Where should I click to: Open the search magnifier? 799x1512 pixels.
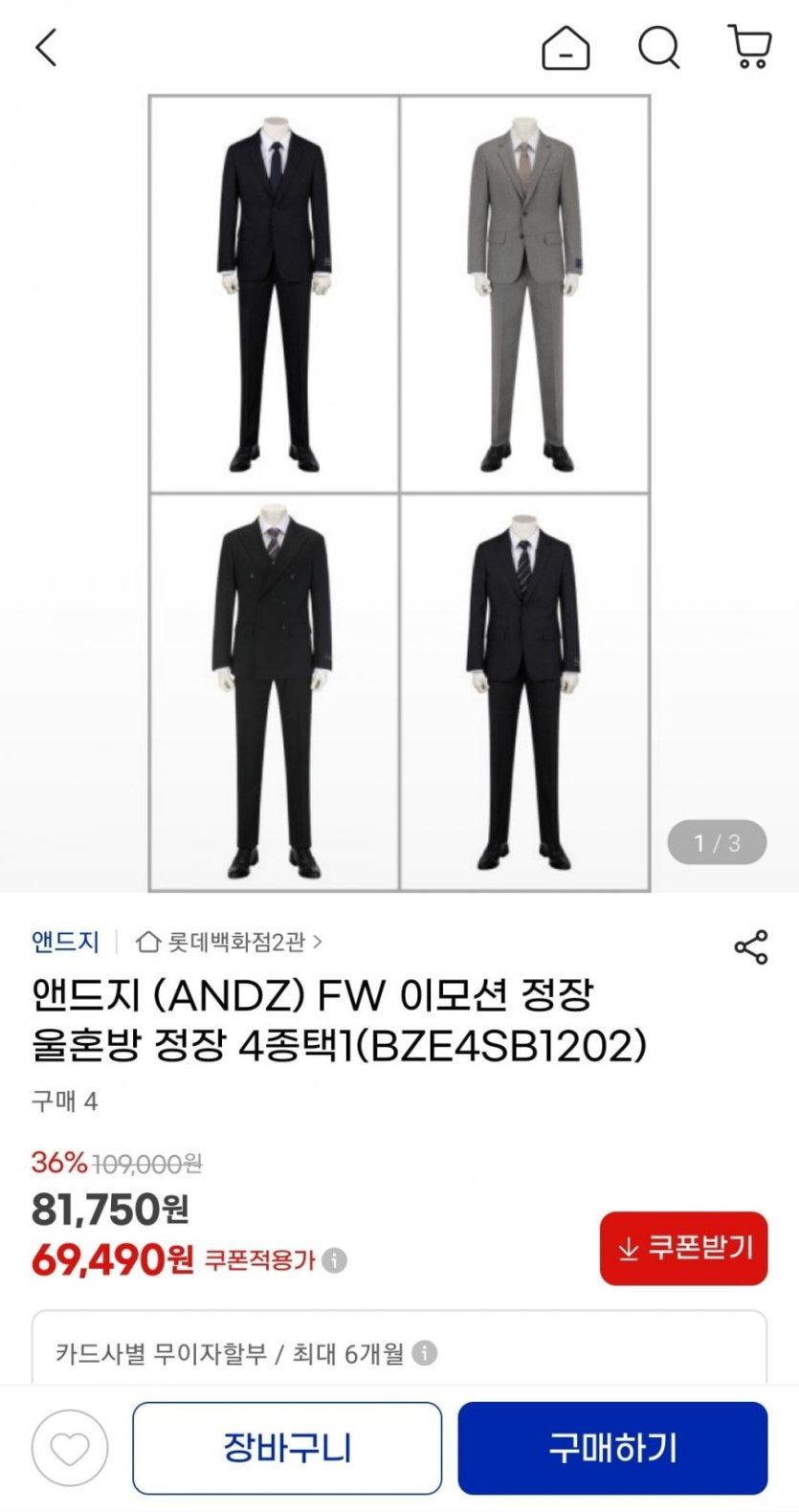658,47
